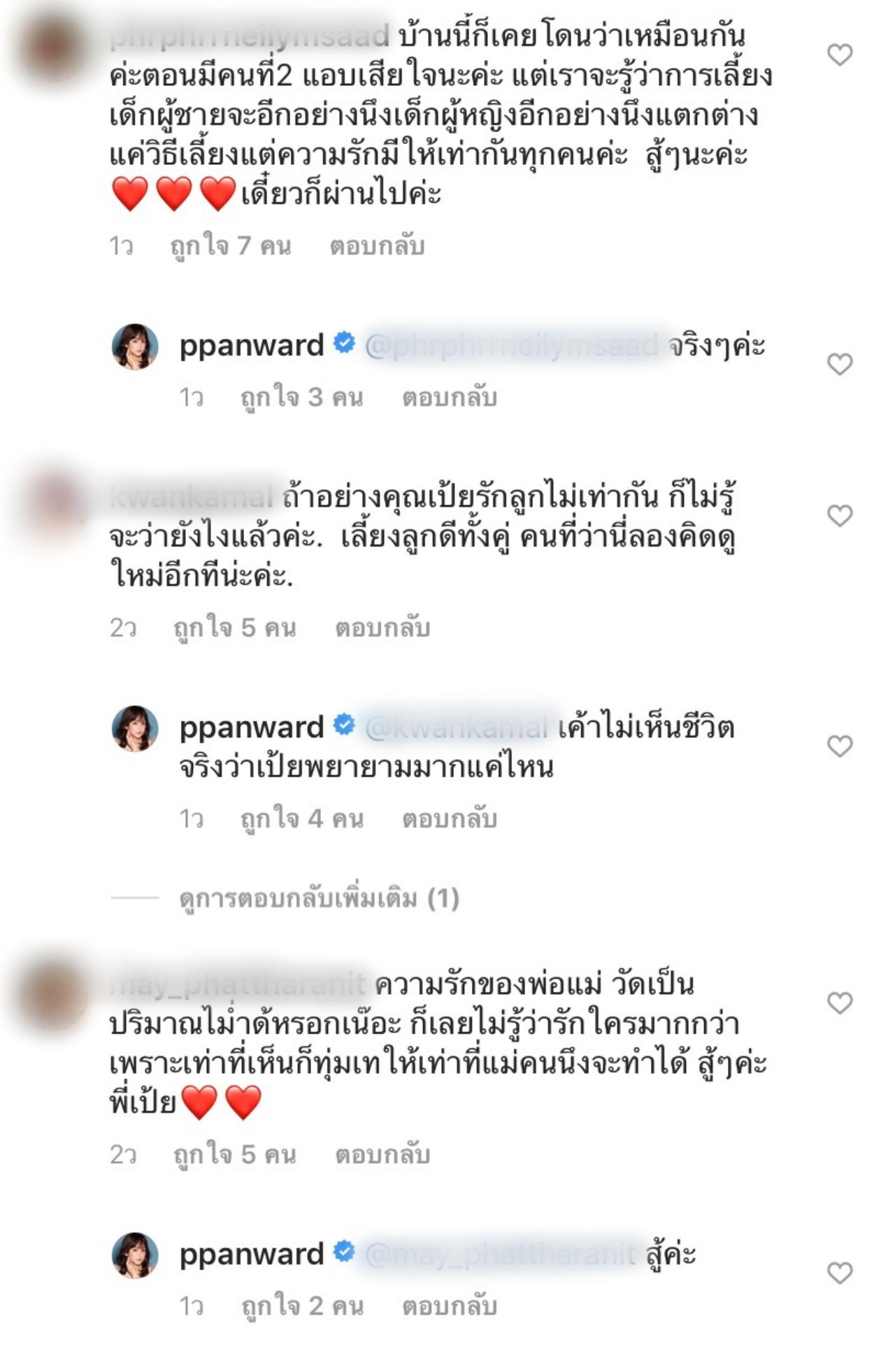View likes on ppanward's ถูกใจ 4 คน reply

(301, 818)
